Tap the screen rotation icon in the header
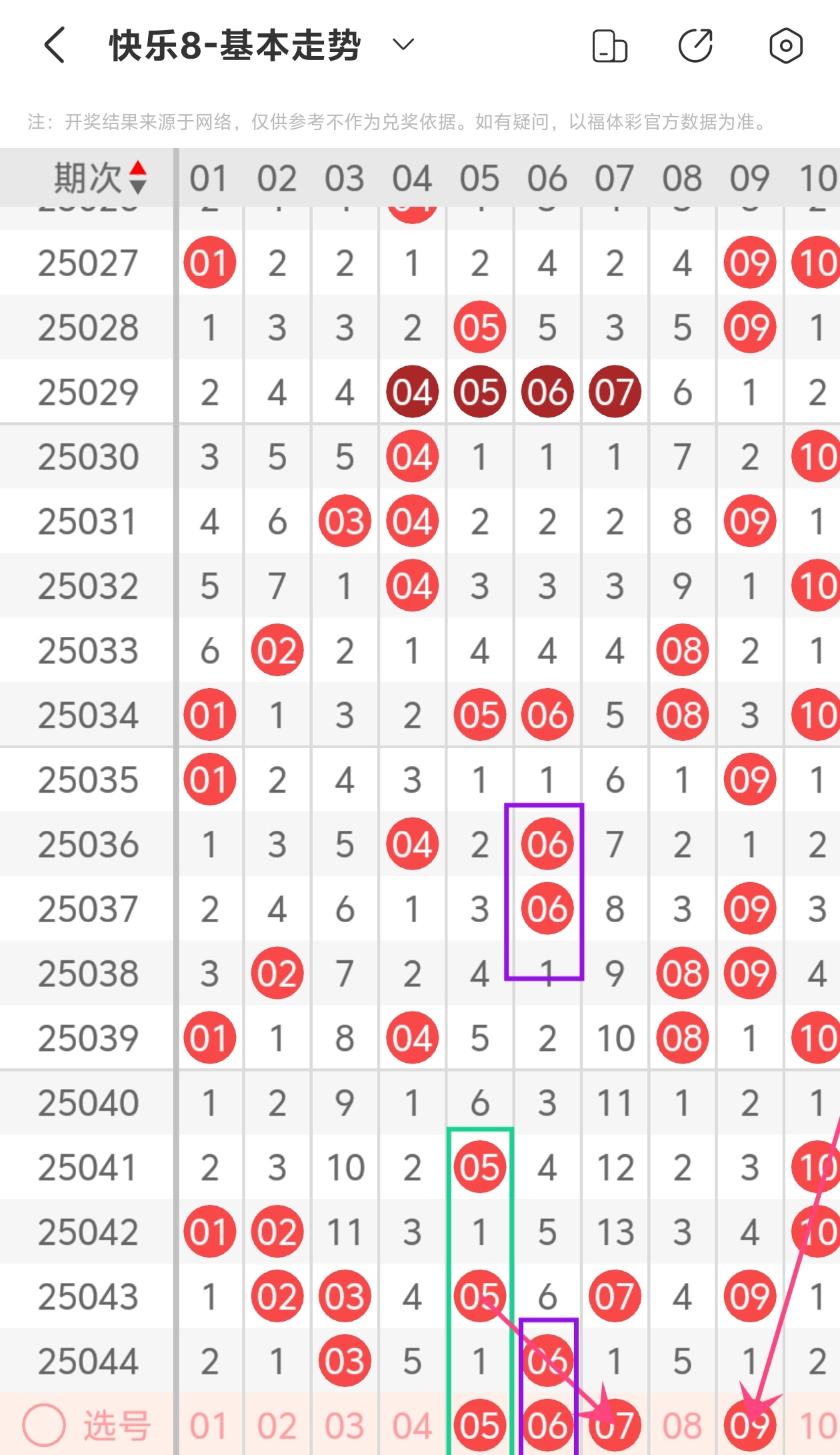840x1455 pixels. tap(609, 46)
